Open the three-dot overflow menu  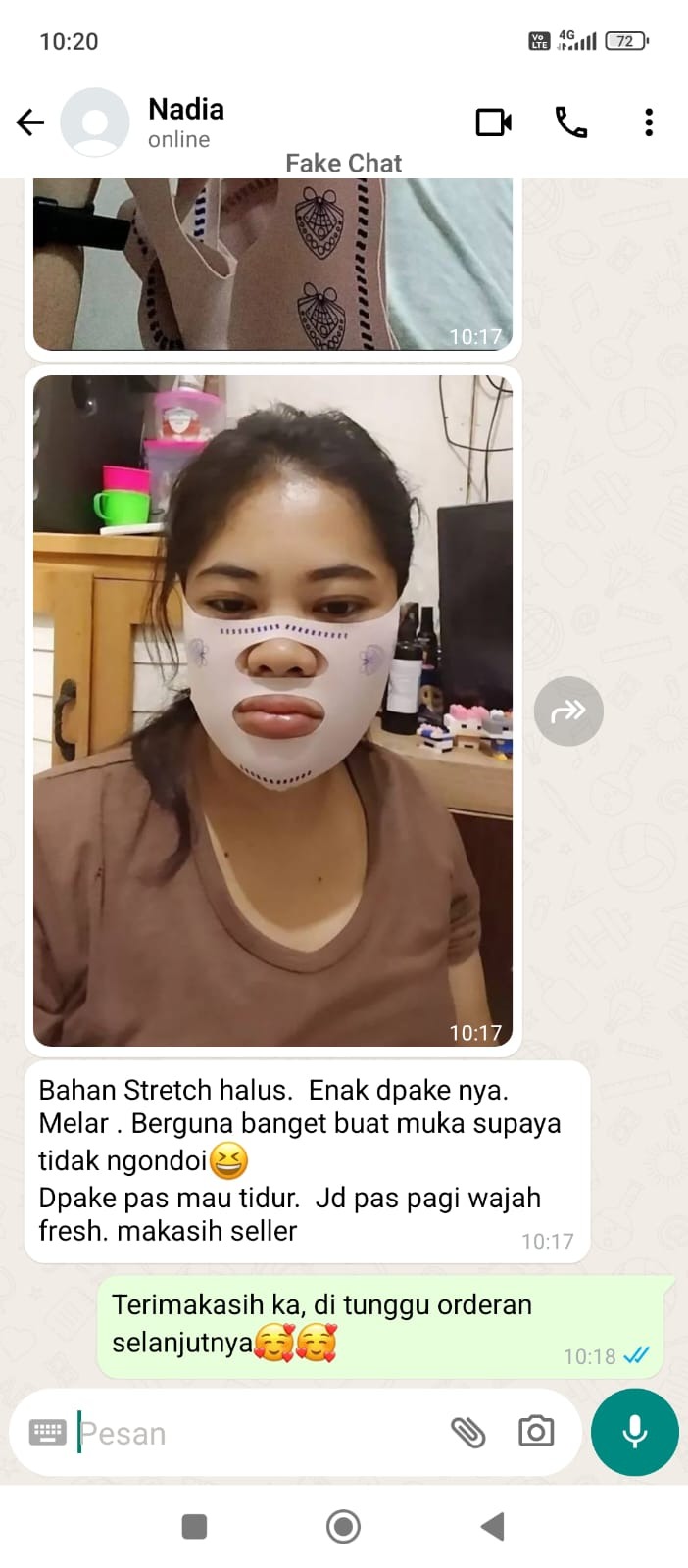coord(648,122)
